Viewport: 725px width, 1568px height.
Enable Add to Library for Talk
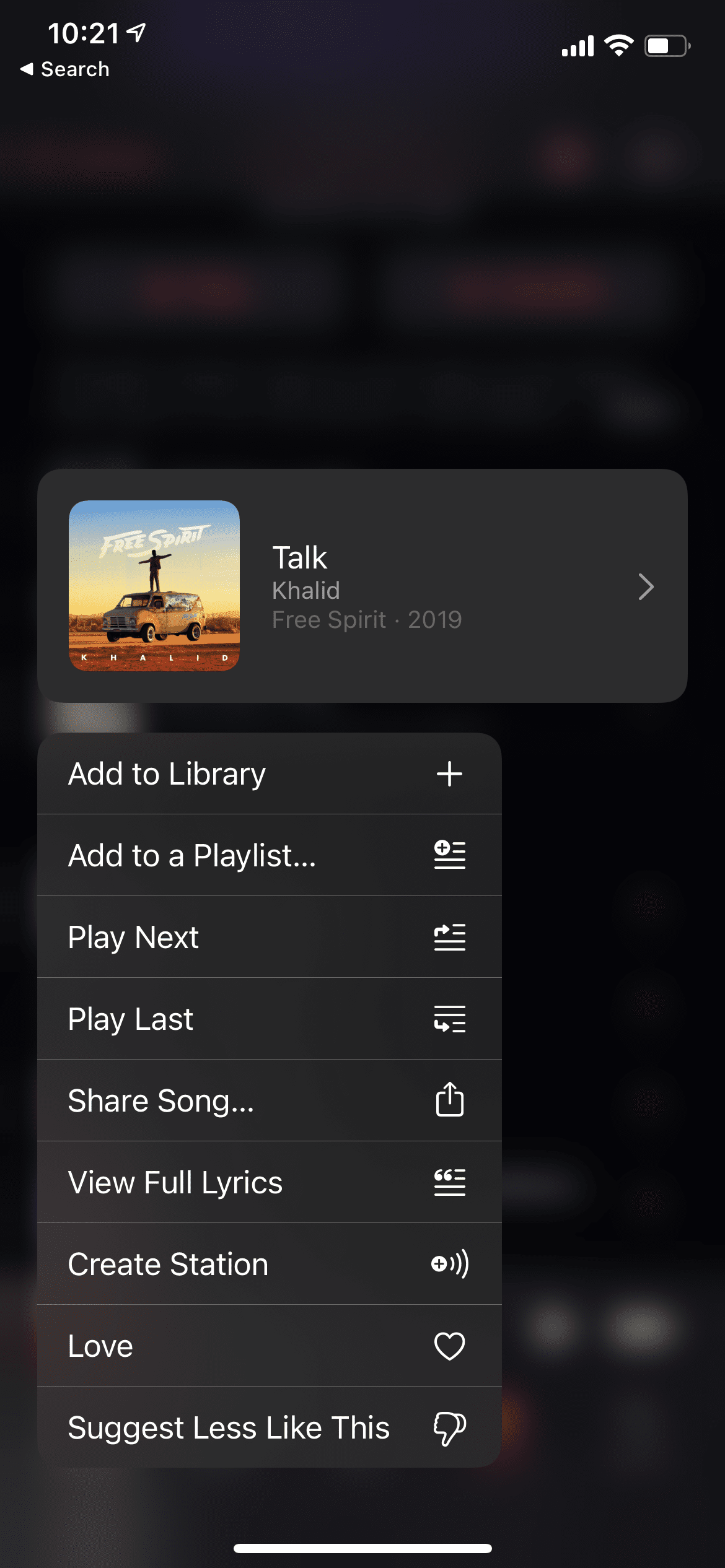[248, 773]
